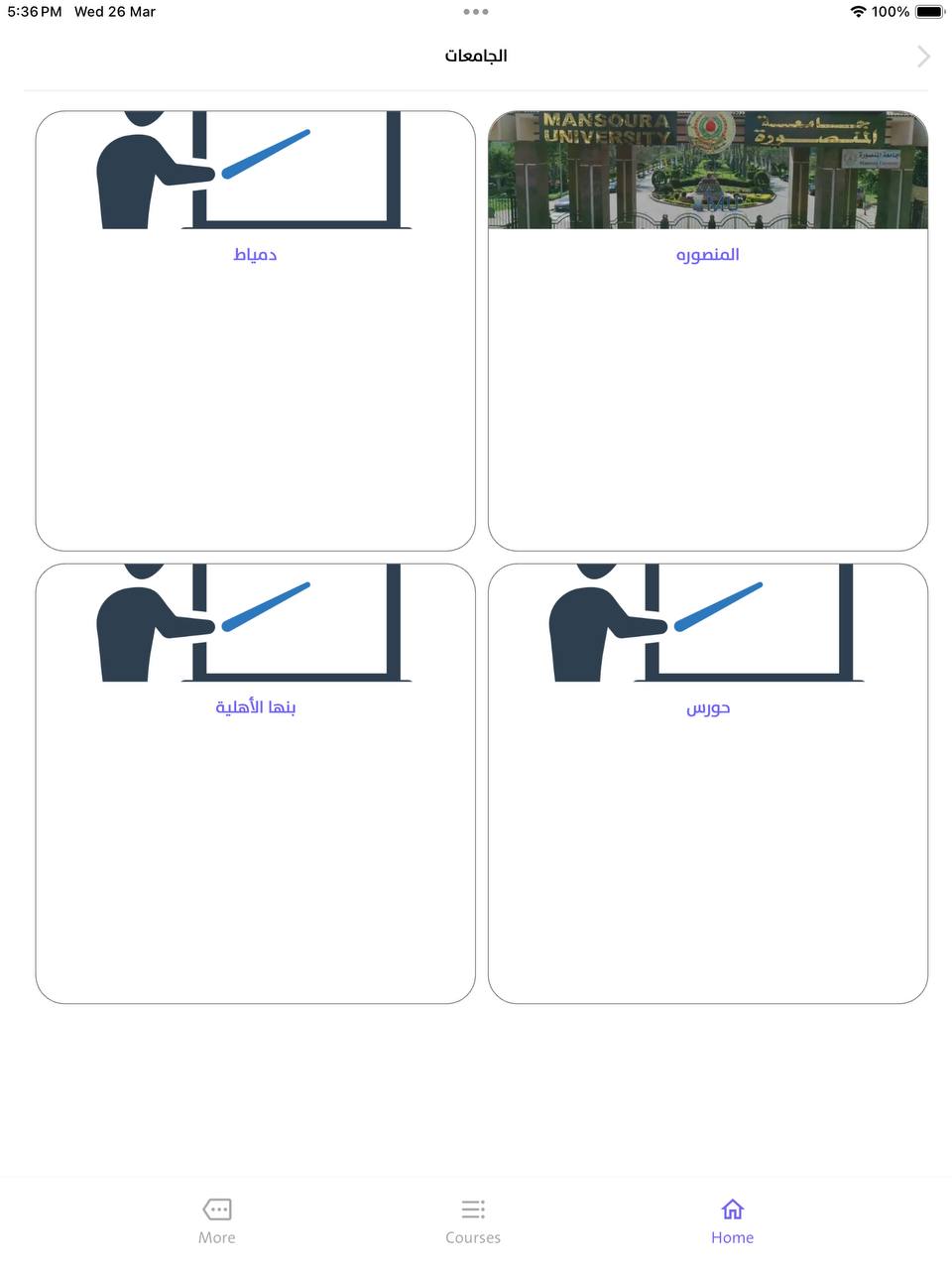The height and width of the screenshot is (1270, 952).
Task: Tap the three-dot multitasking menu at top
Action: point(476,12)
